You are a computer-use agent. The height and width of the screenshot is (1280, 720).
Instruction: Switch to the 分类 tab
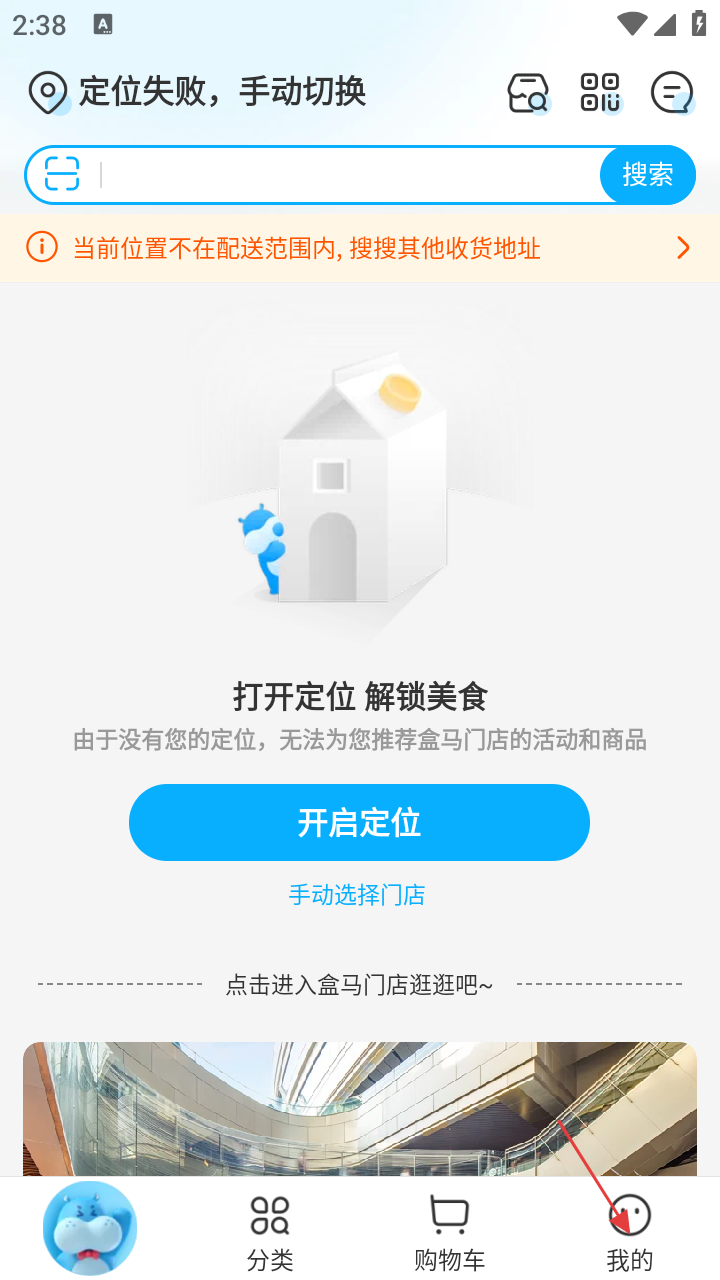270,1234
